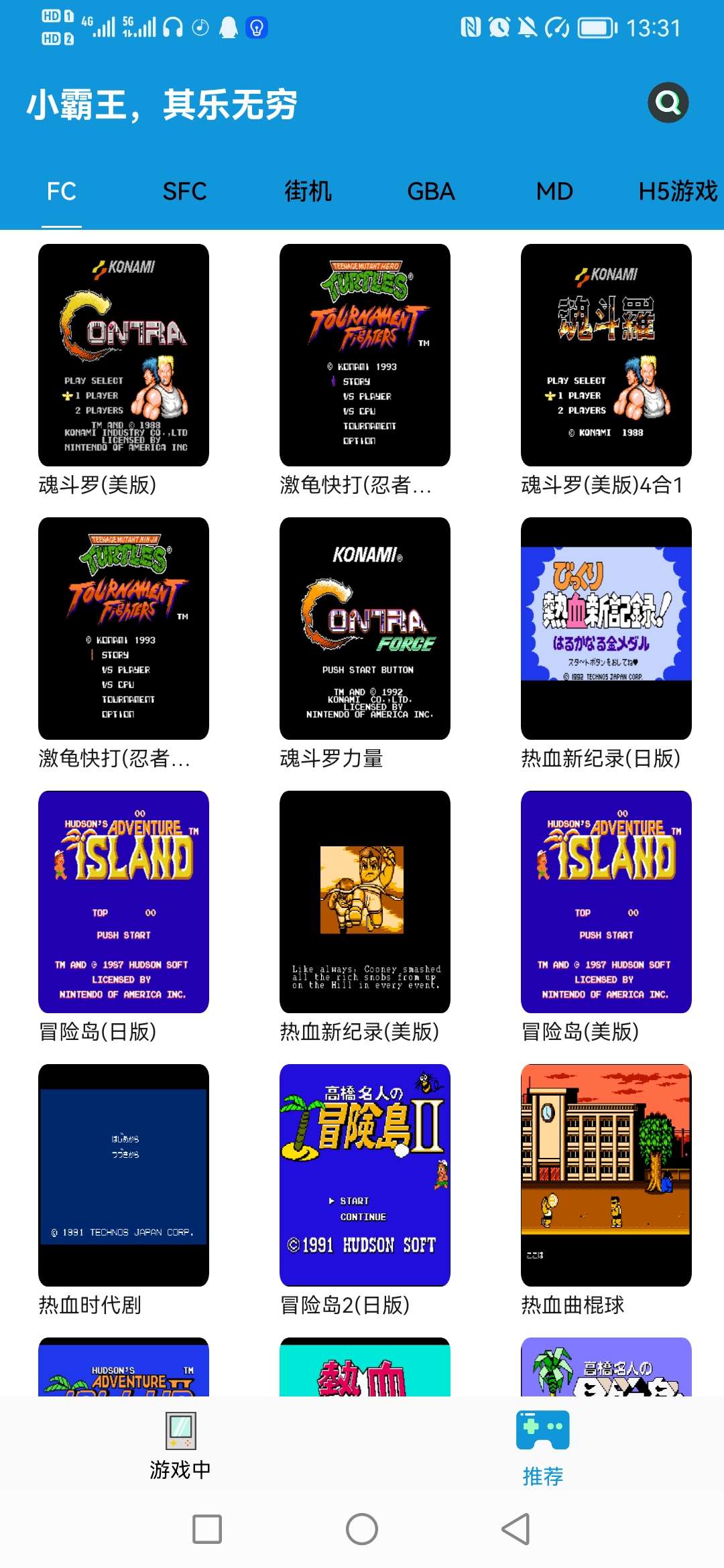Screen dimensions: 724x1568
Task: Open the search icon in header
Action: click(x=668, y=103)
